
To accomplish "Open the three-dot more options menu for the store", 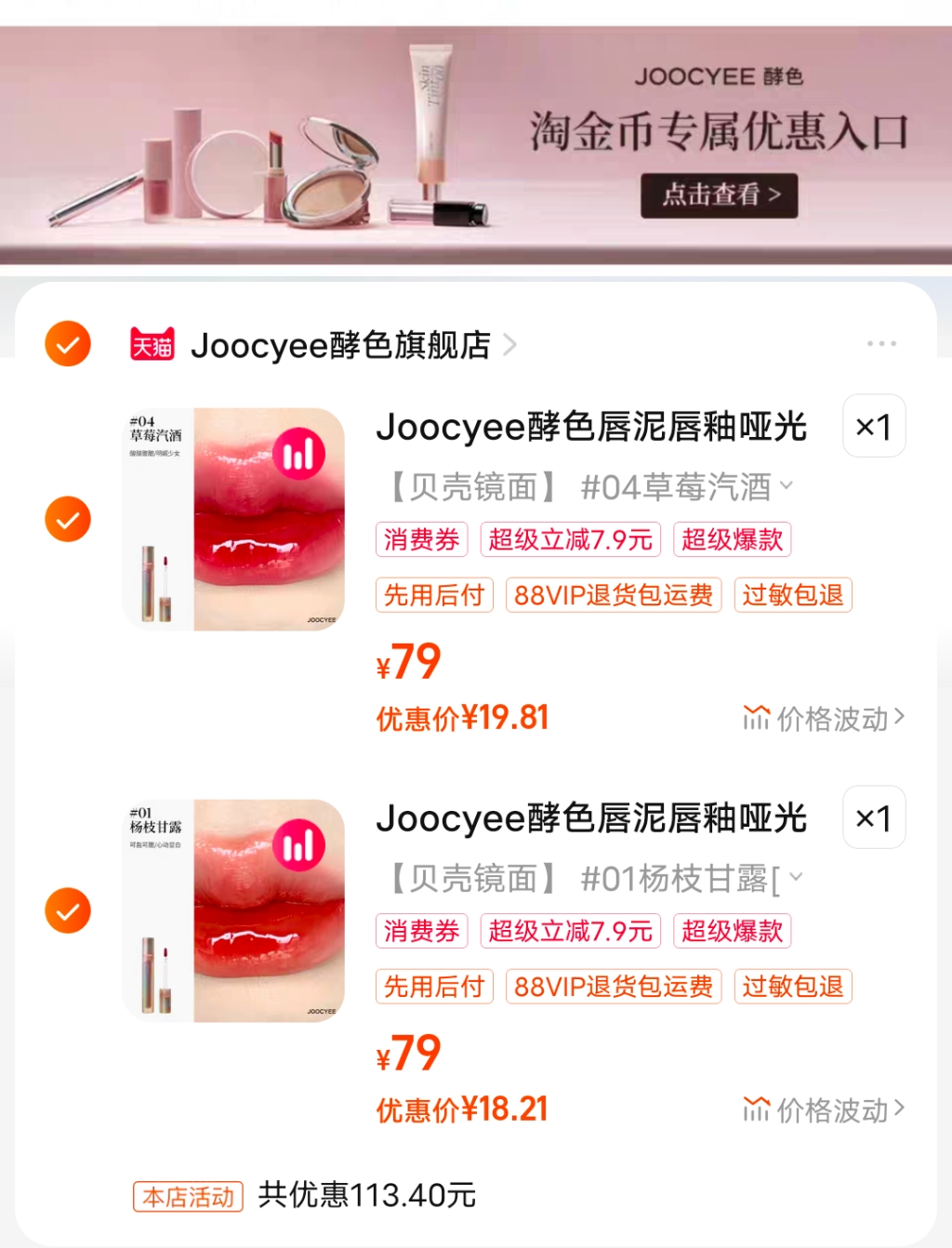I will click(880, 343).
